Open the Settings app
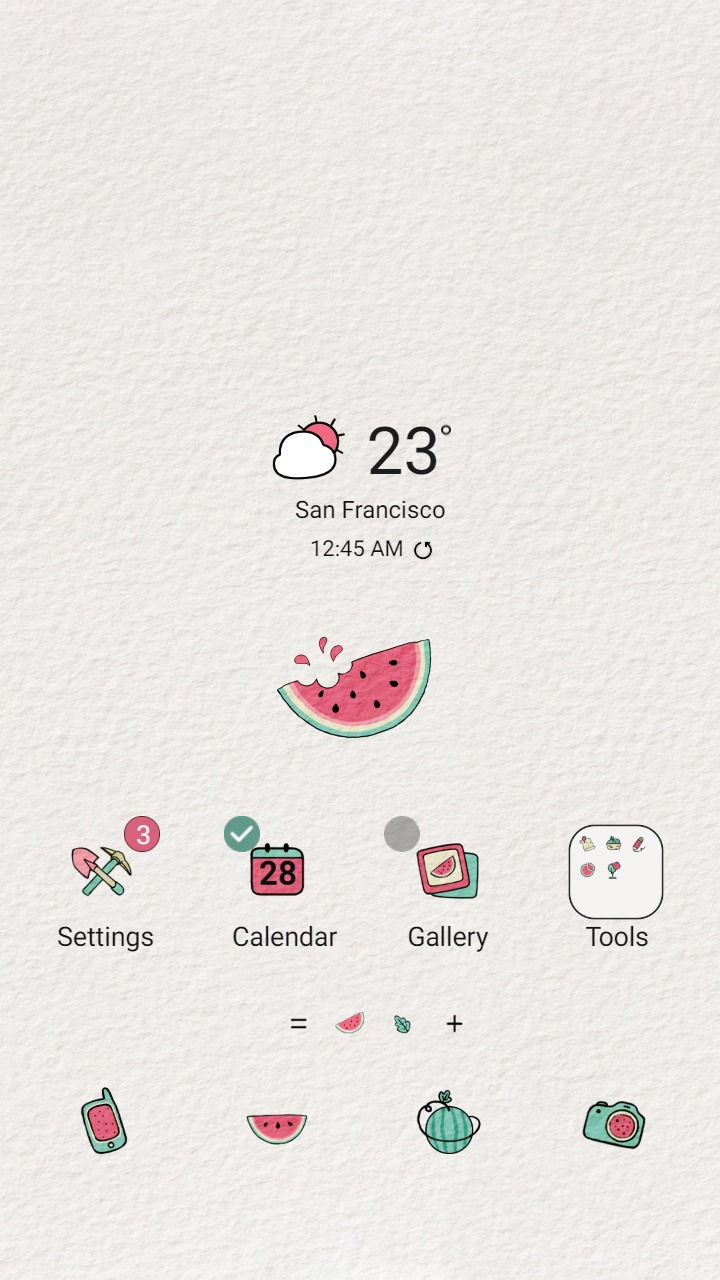 [103, 872]
